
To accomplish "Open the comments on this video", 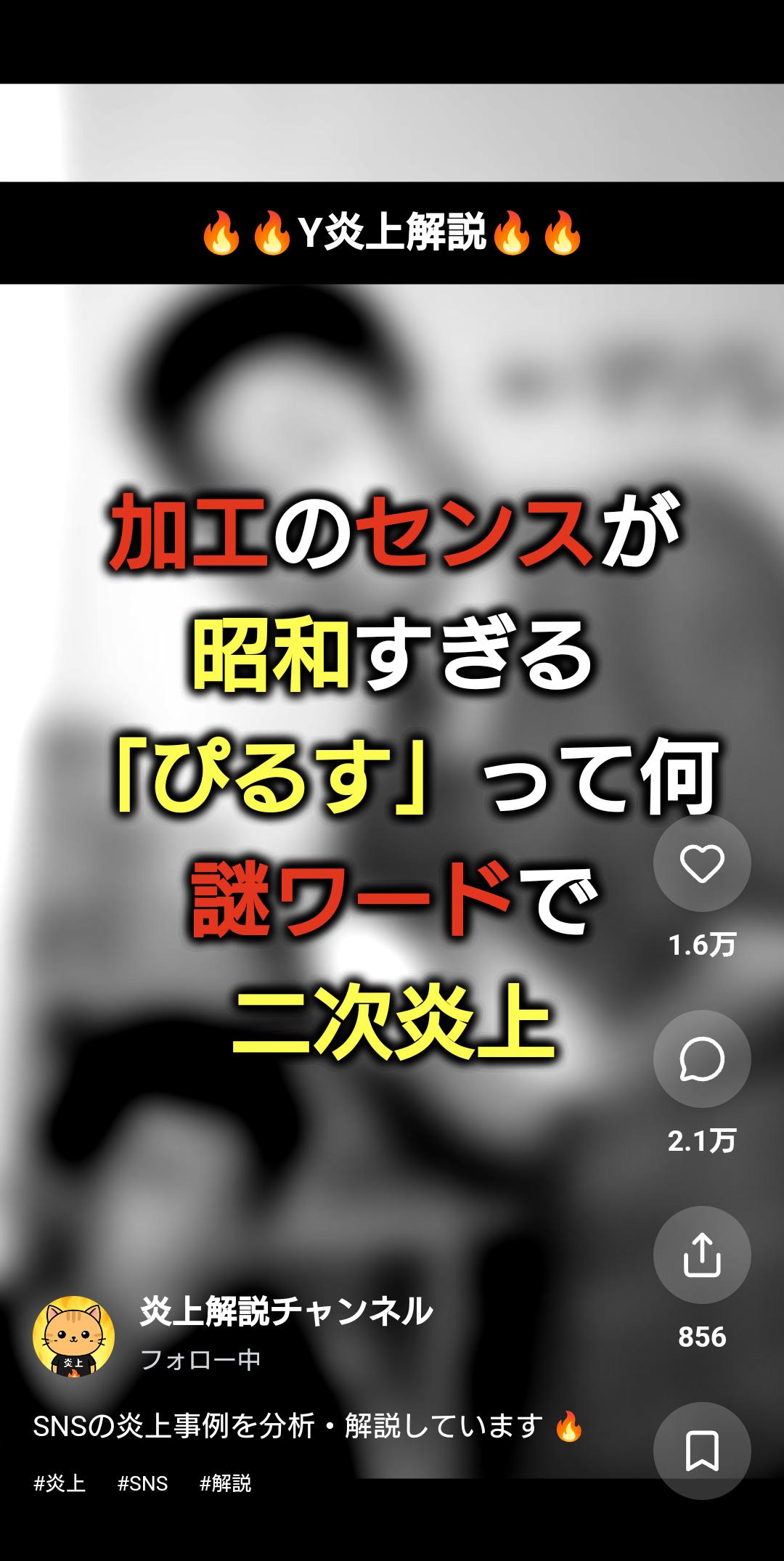I will coord(701,1059).
